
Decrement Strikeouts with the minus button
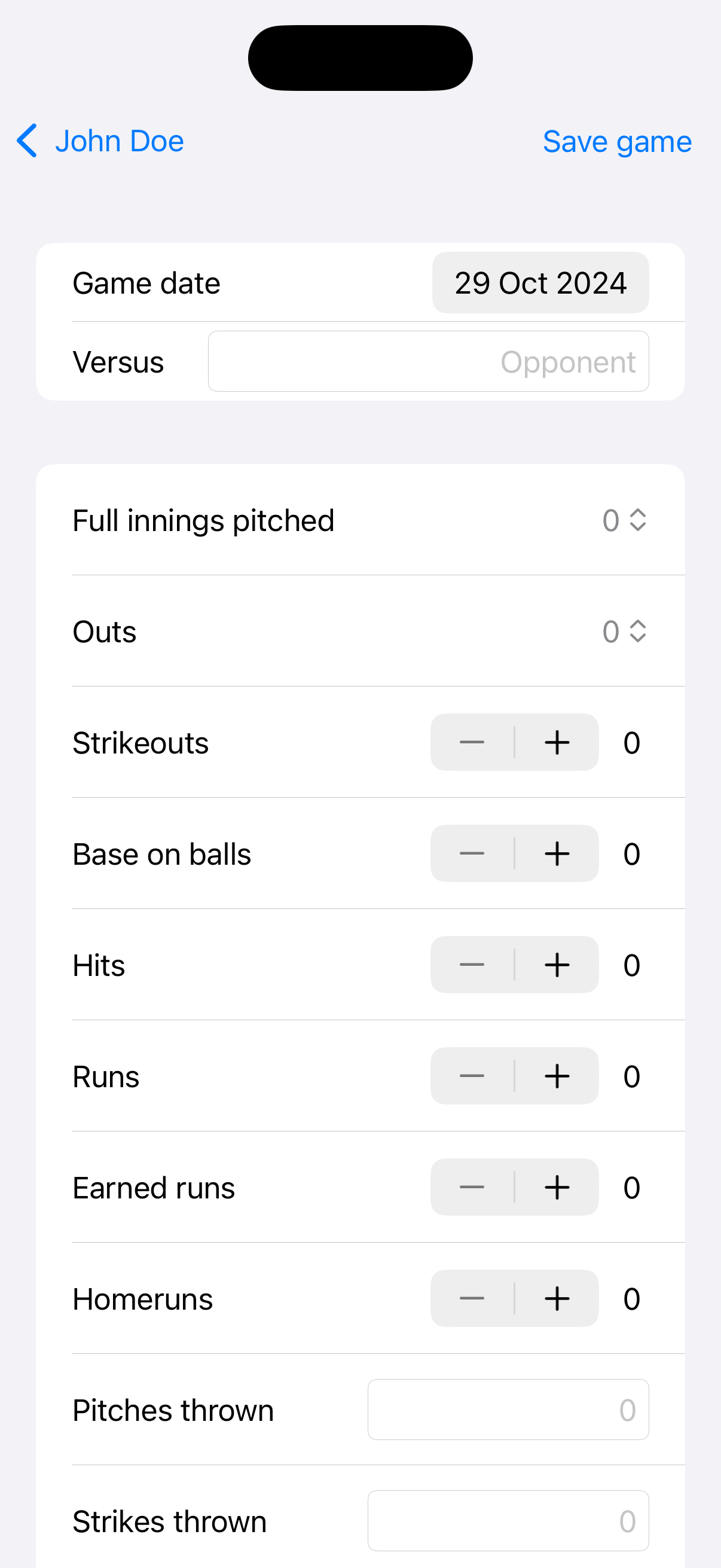pyautogui.click(x=472, y=743)
